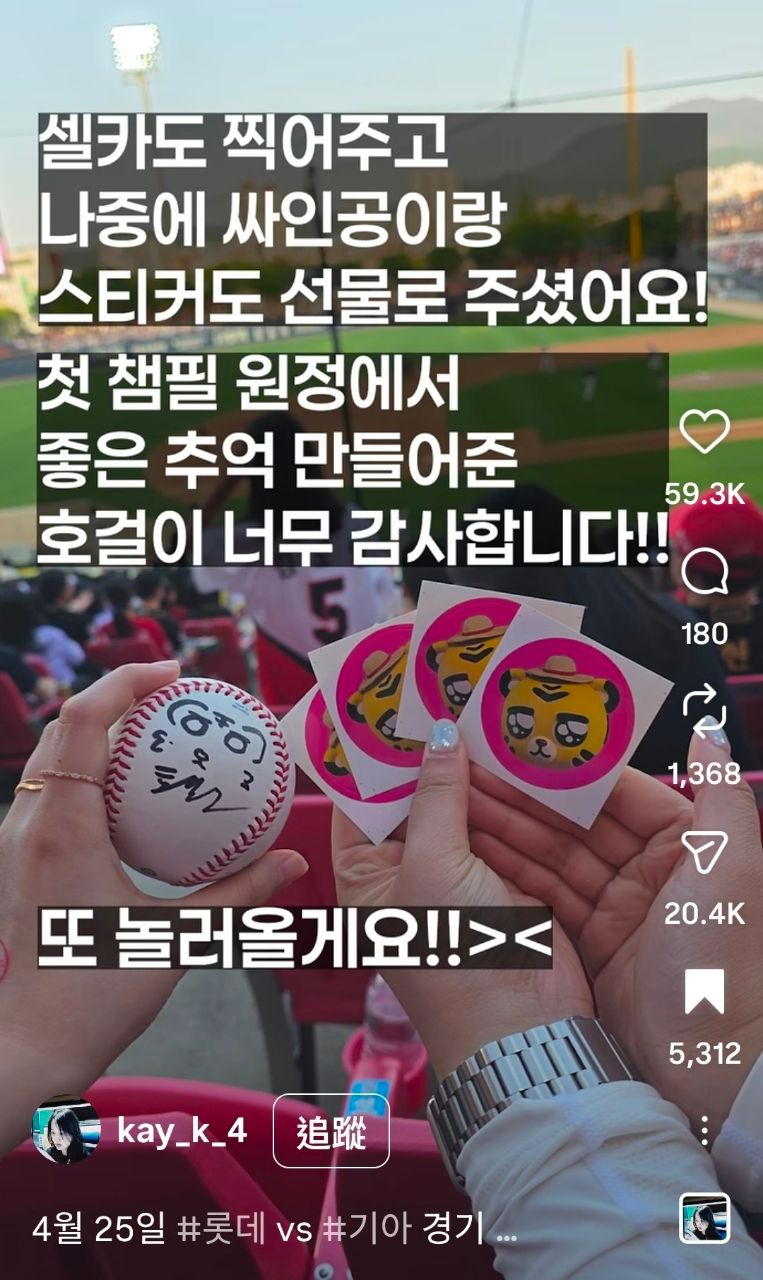Image resolution: width=763 pixels, height=1280 pixels.
Task: Expand the full caption via the ellipsis
Action: point(506,1232)
